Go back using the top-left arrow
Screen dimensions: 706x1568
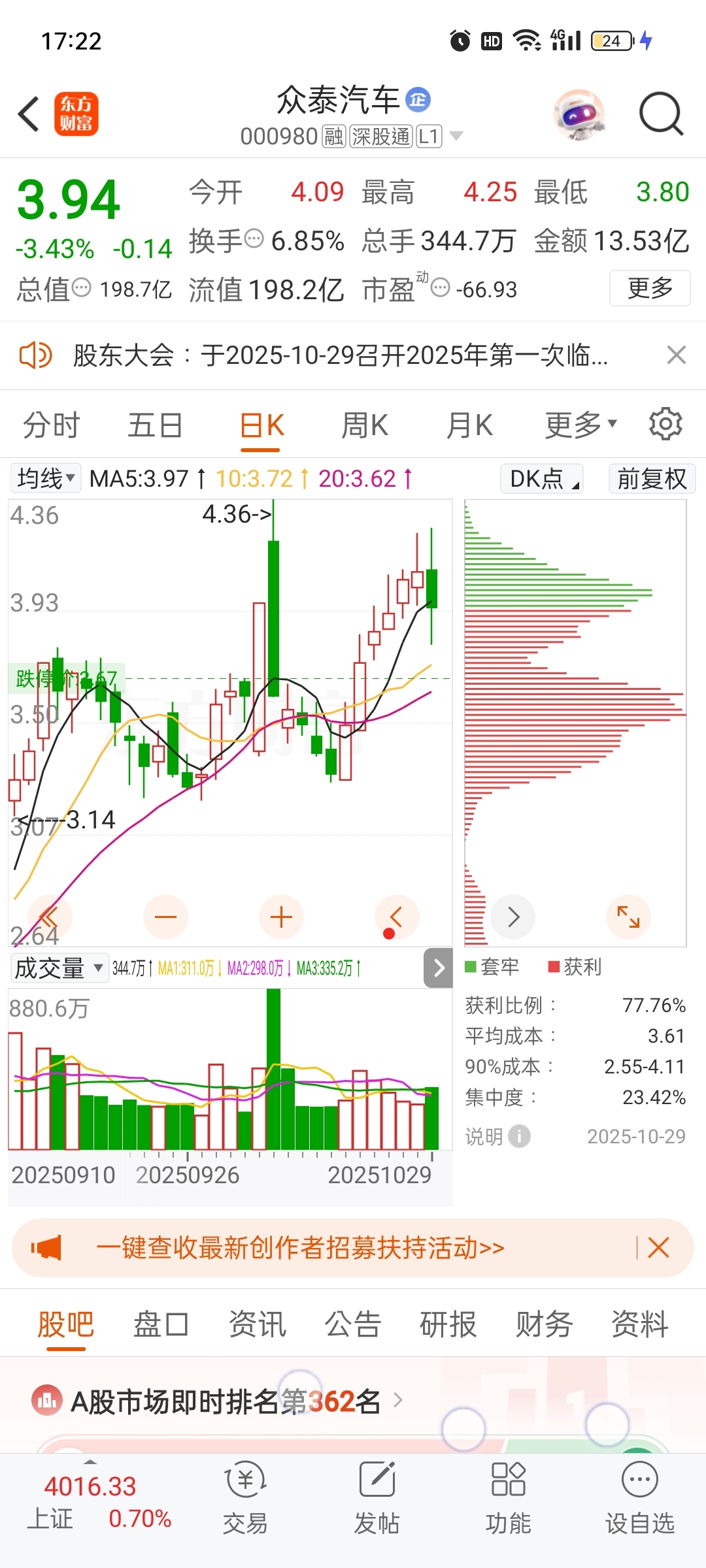(x=29, y=114)
